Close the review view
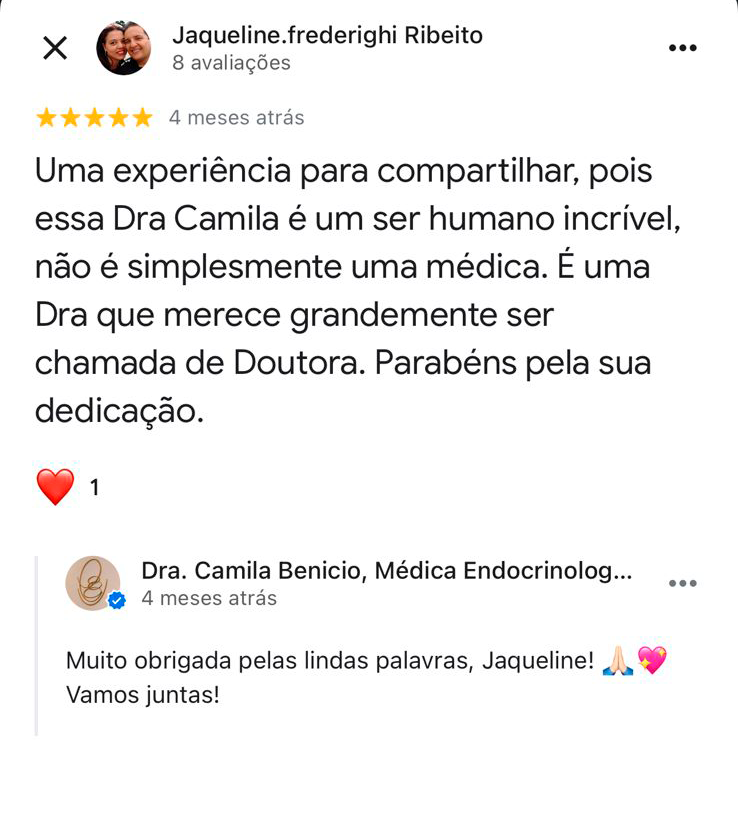 coord(55,48)
